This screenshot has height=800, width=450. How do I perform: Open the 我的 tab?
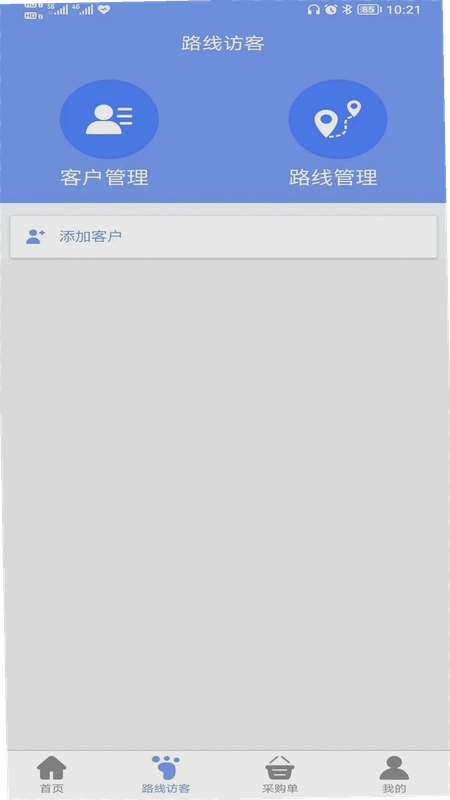coord(394,774)
